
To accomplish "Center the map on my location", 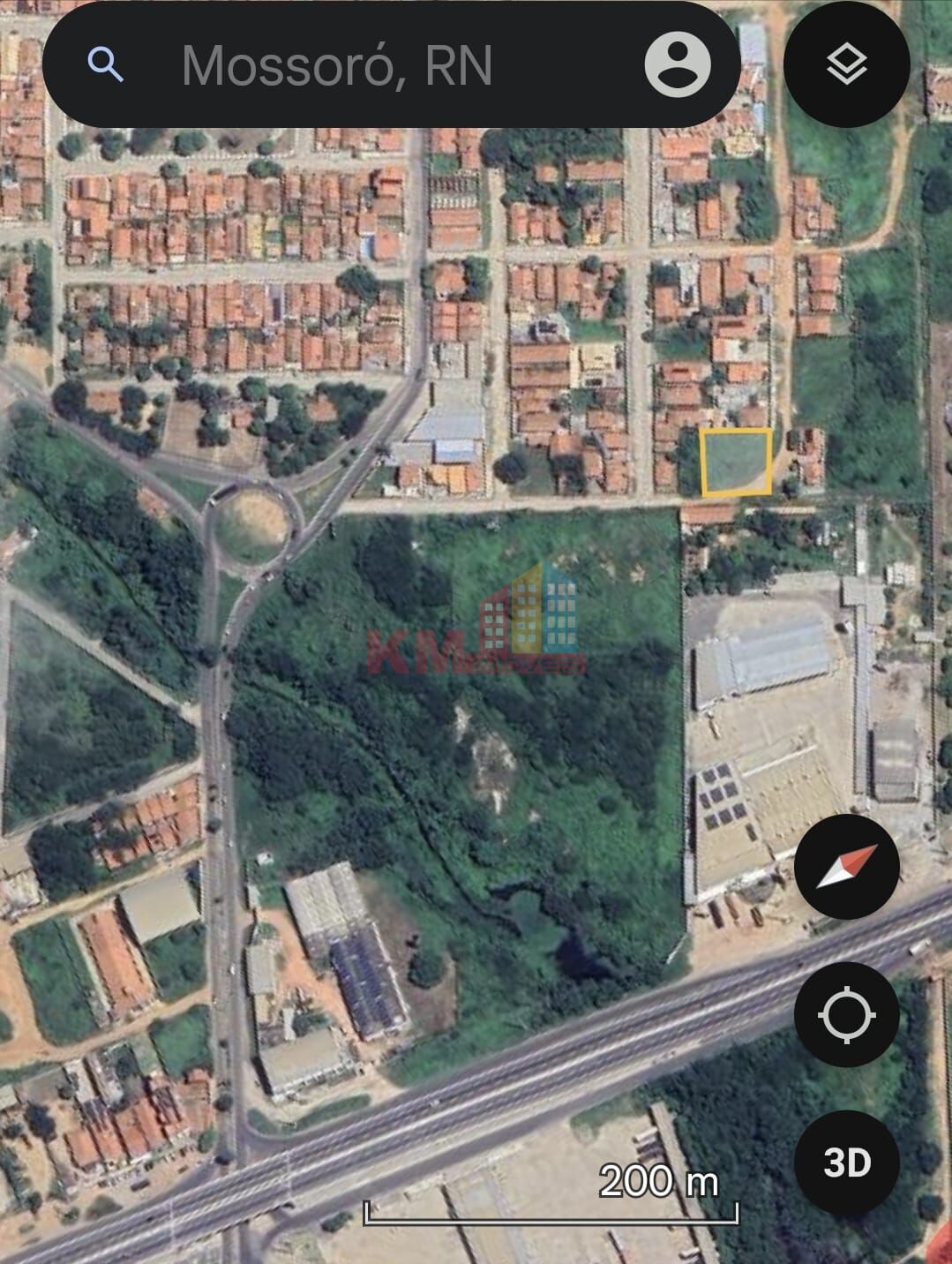I will pyautogui.click(x=846, y=1015).
